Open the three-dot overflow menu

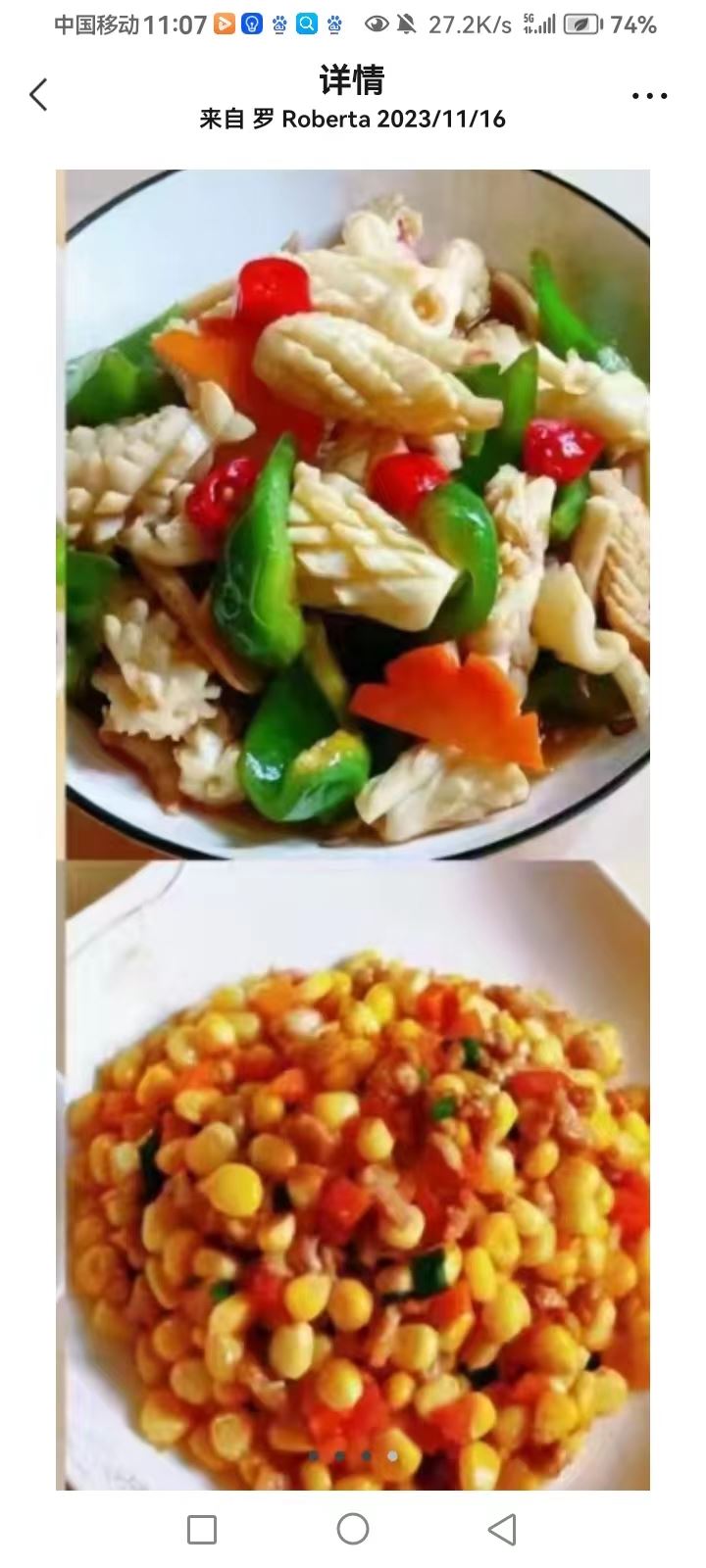pos(649,96)
